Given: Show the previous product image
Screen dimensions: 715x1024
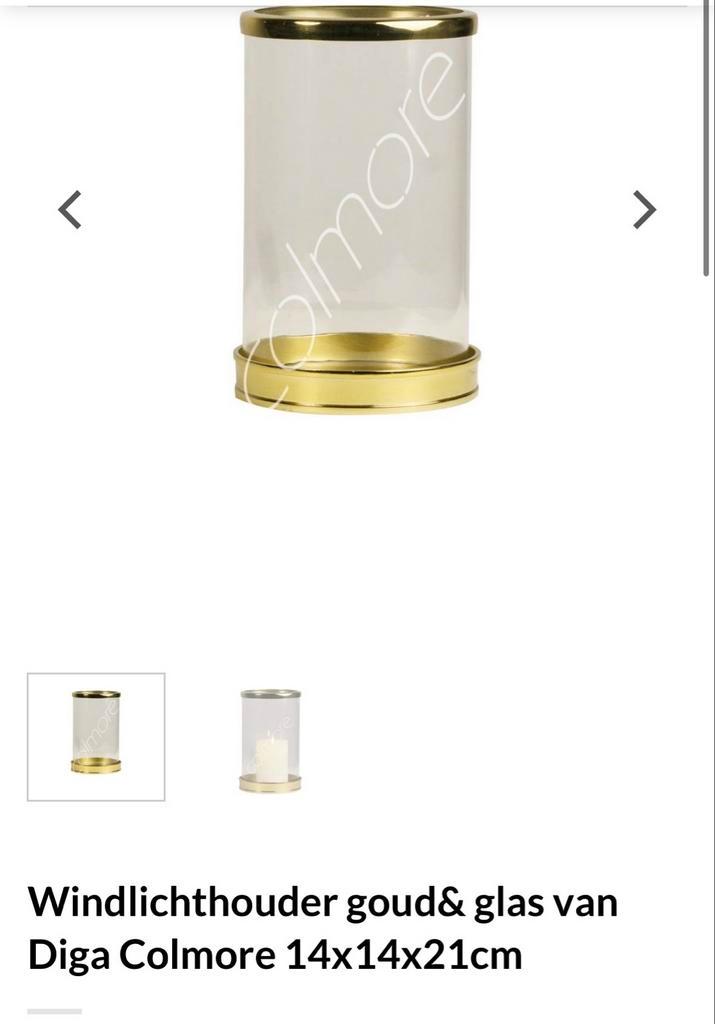Looking at the screenshot, I should [69, 210].
